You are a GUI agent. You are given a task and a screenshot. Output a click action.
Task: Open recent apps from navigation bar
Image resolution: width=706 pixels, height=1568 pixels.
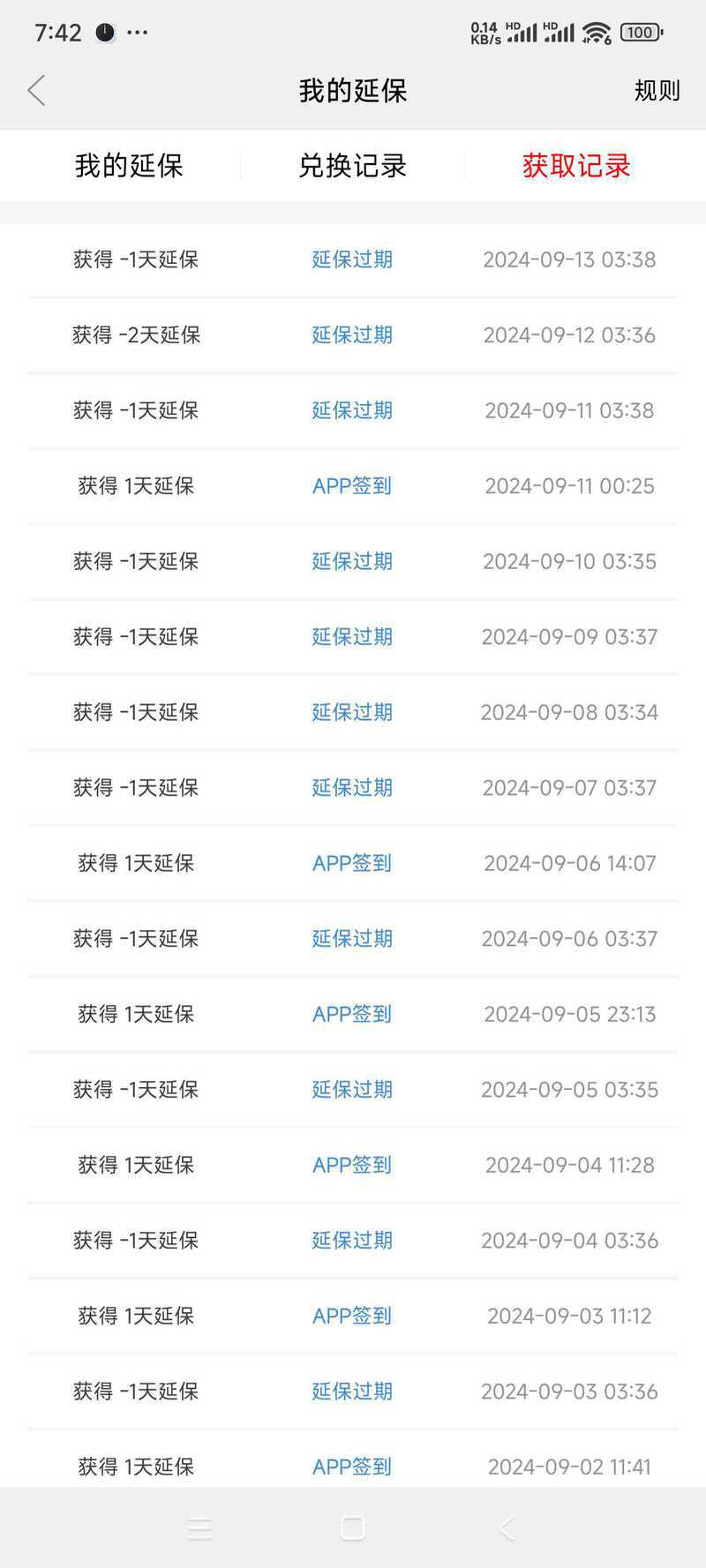pos(200,1528)
